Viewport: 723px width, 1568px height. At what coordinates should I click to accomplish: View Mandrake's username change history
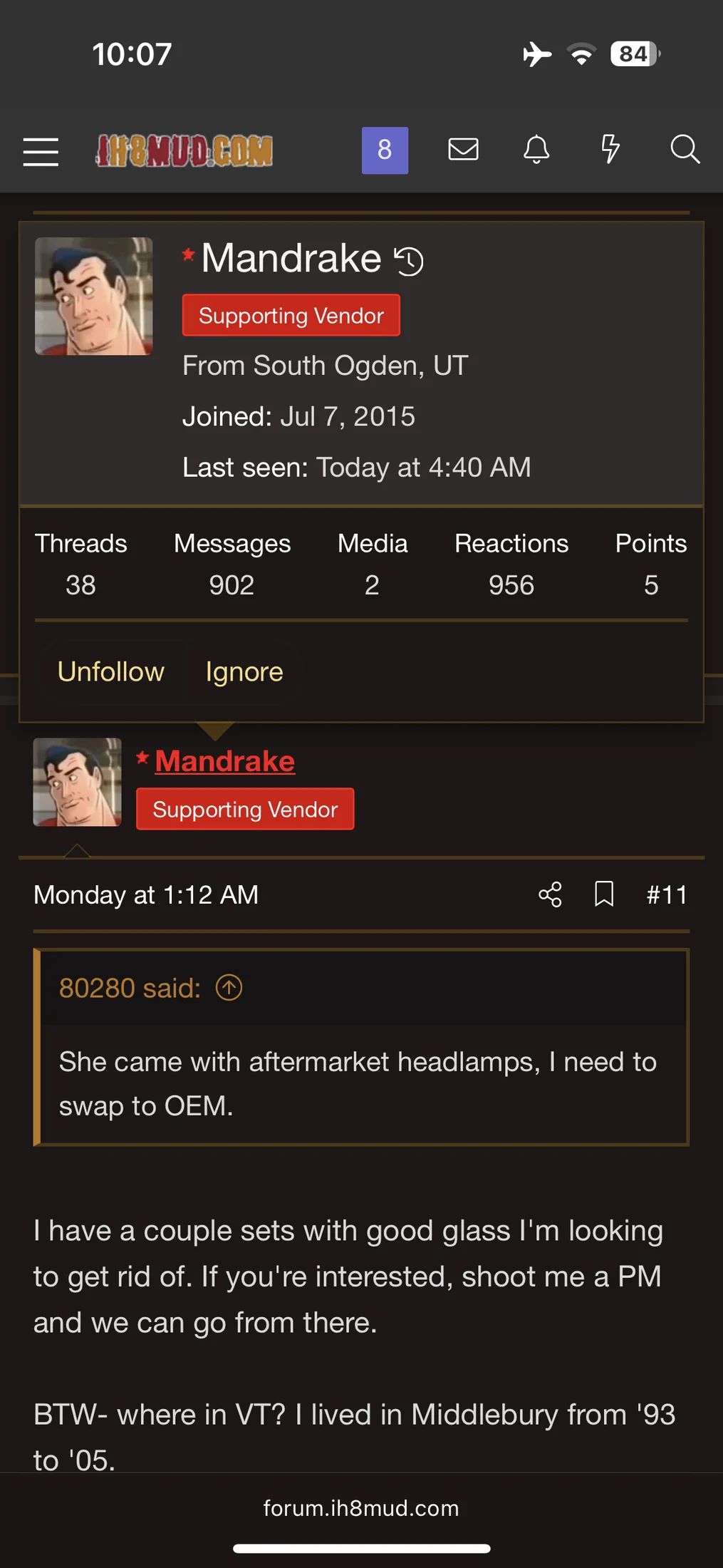pyautogui.click(x=410, y=261)
